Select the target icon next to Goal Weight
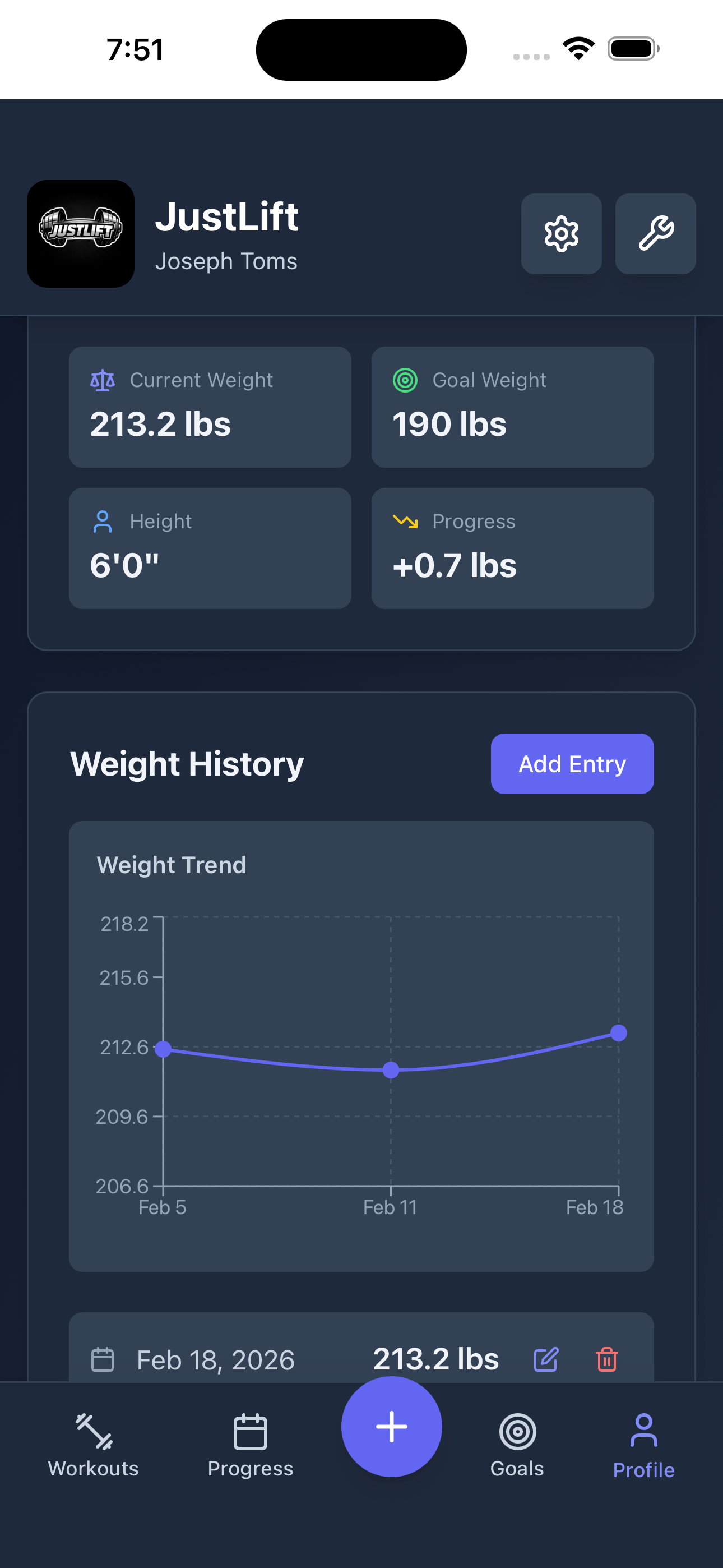The height and width of the screenshot is (1568, 723). tap(405, 379)
